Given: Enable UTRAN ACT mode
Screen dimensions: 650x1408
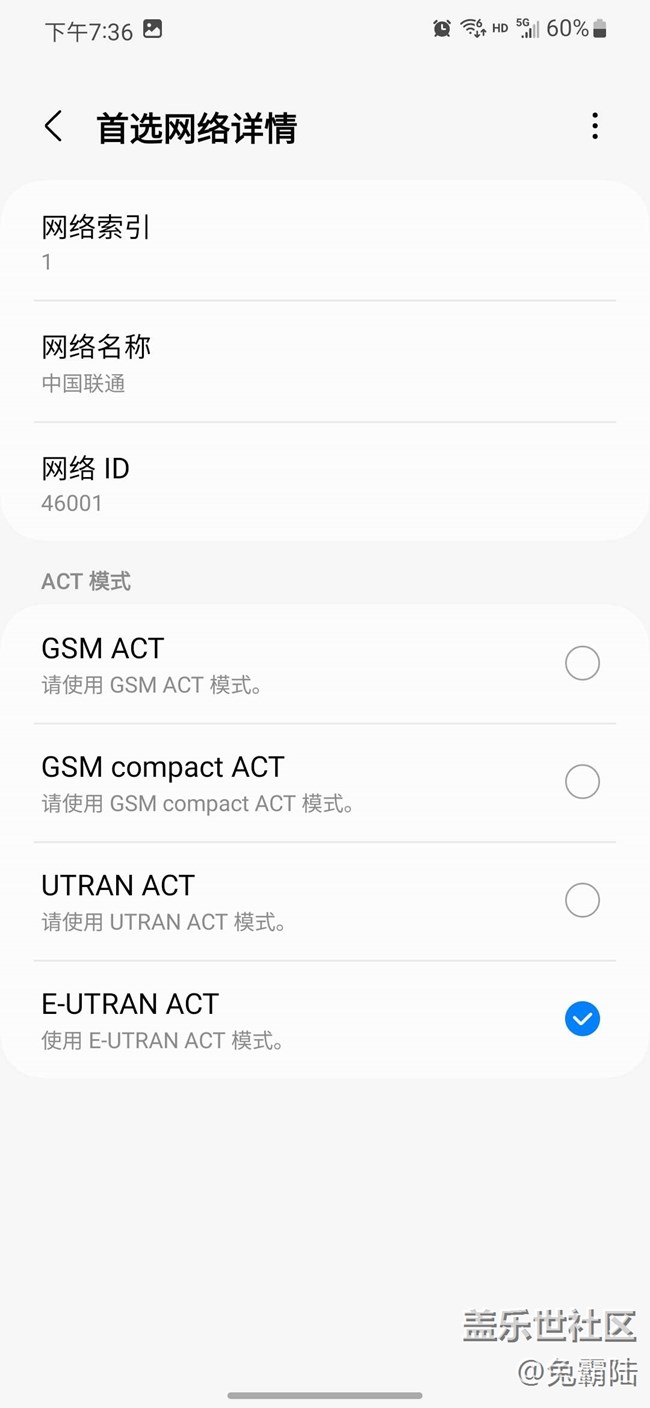Looking at the screenshot, I should click(x=581, y=901).
